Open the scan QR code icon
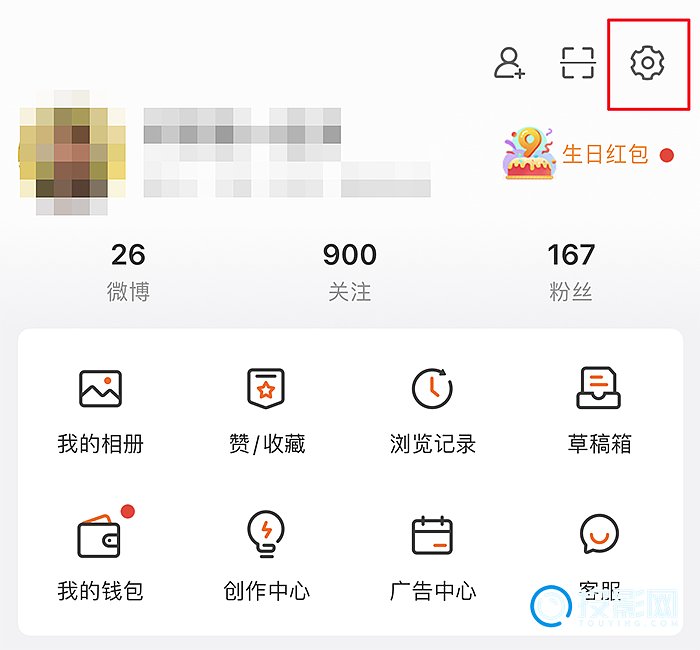This screenshot has width=700, height=650. 578,63
